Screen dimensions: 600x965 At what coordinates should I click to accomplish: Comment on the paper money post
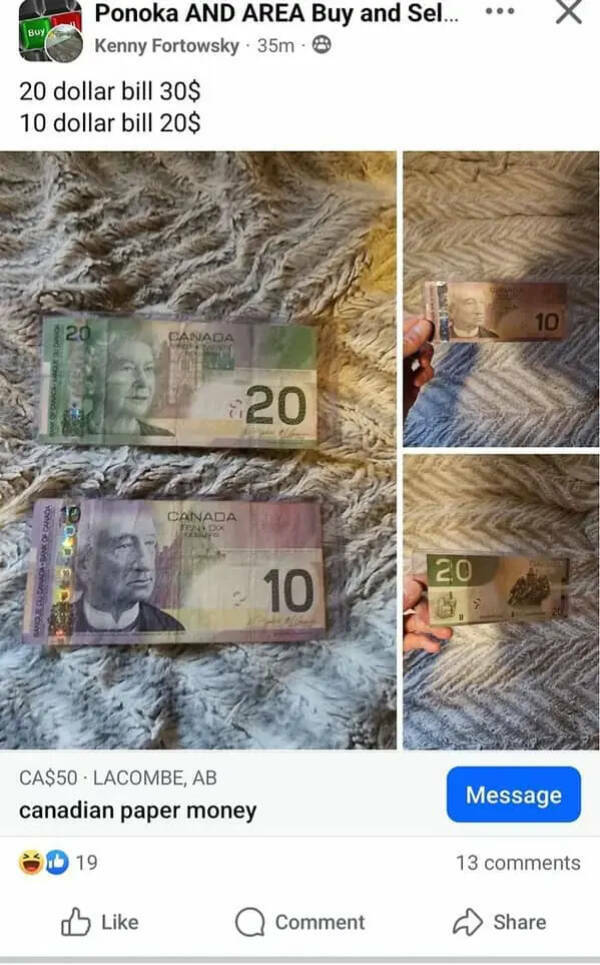pos(300,922)
